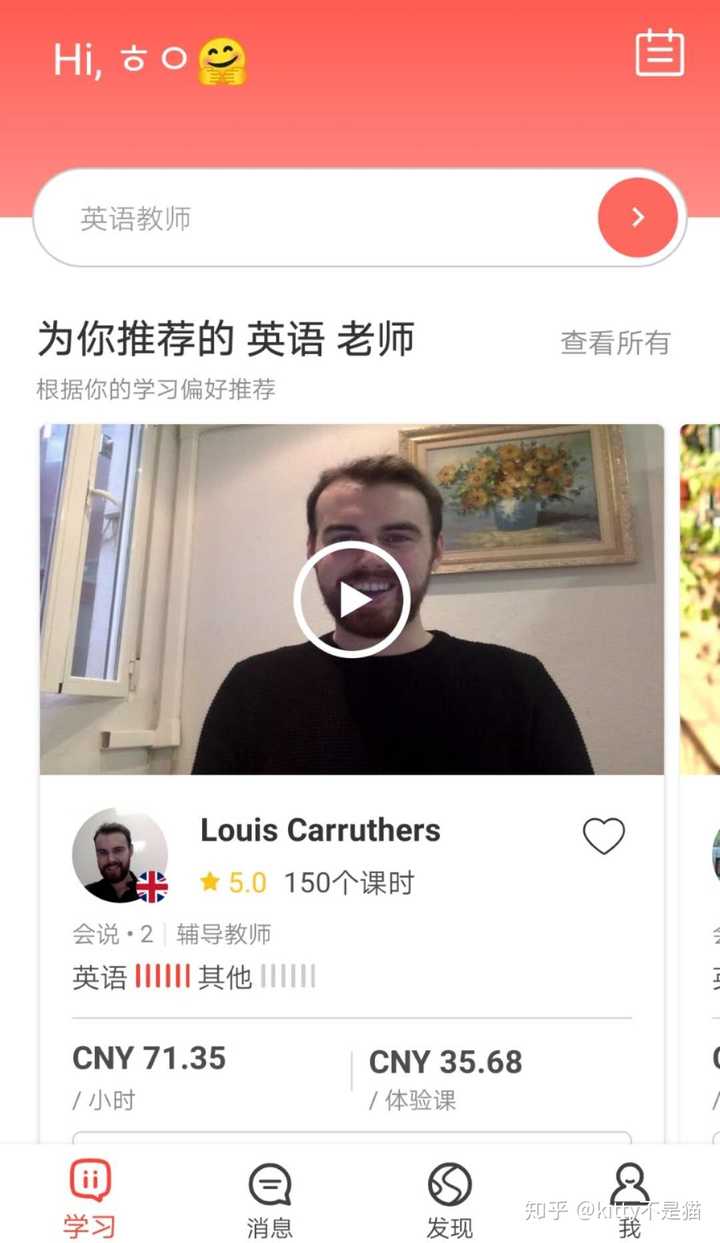720x1243 pixels.
Task: Play the teacher introduction video
Action: click(350, 600)
